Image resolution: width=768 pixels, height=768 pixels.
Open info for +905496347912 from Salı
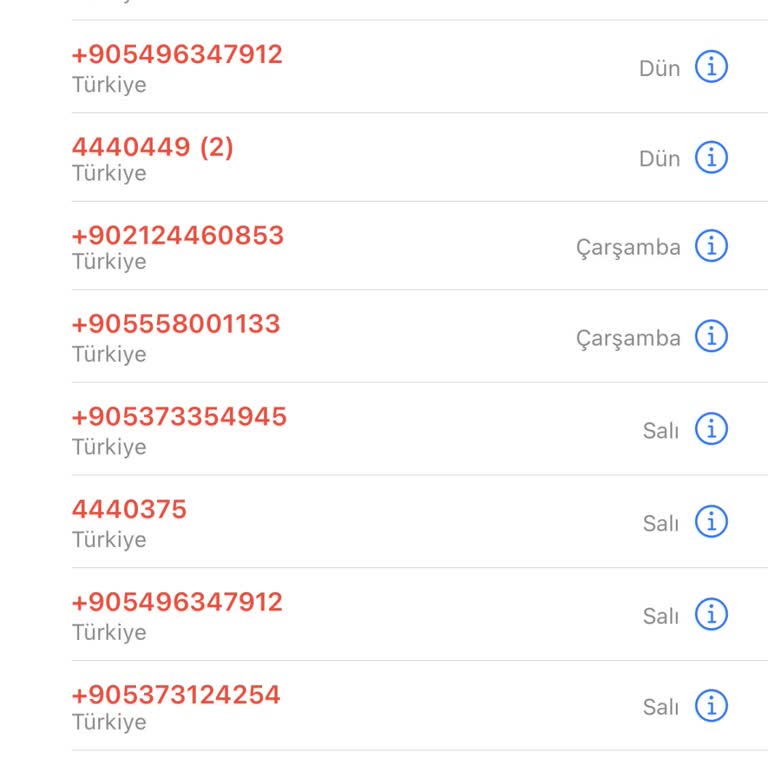[711, 614]
